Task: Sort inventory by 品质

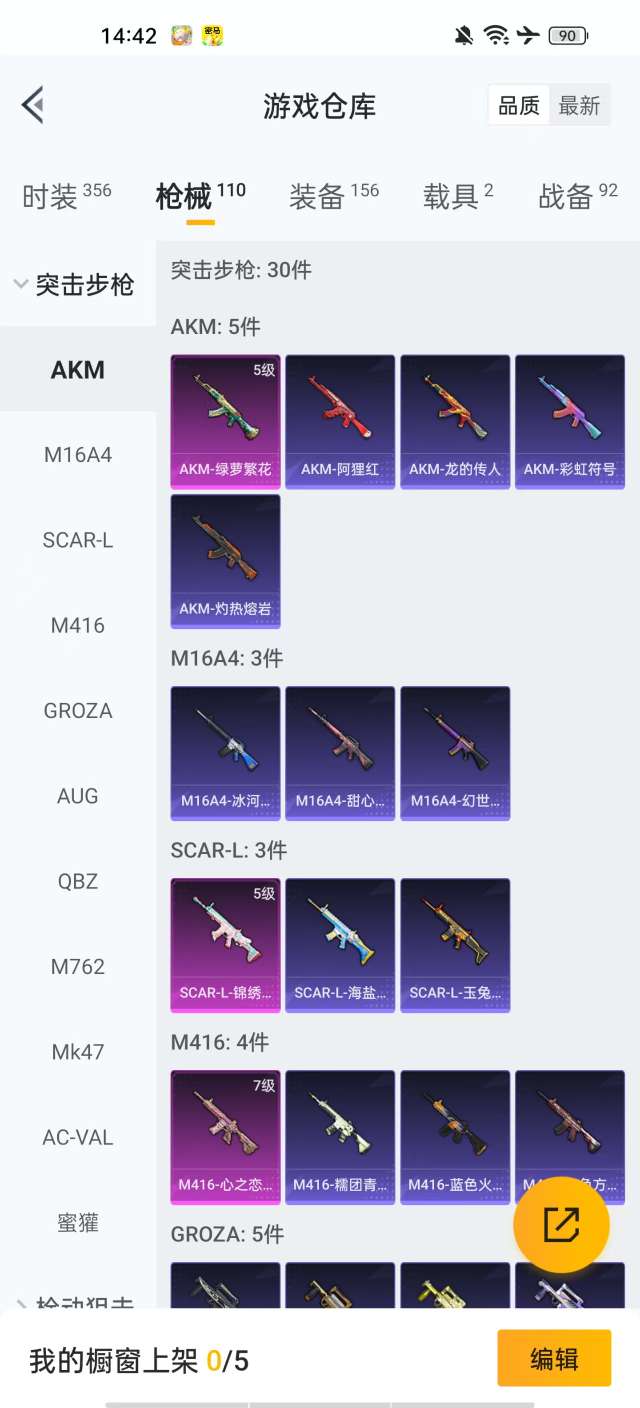Action: pos(519,106)
